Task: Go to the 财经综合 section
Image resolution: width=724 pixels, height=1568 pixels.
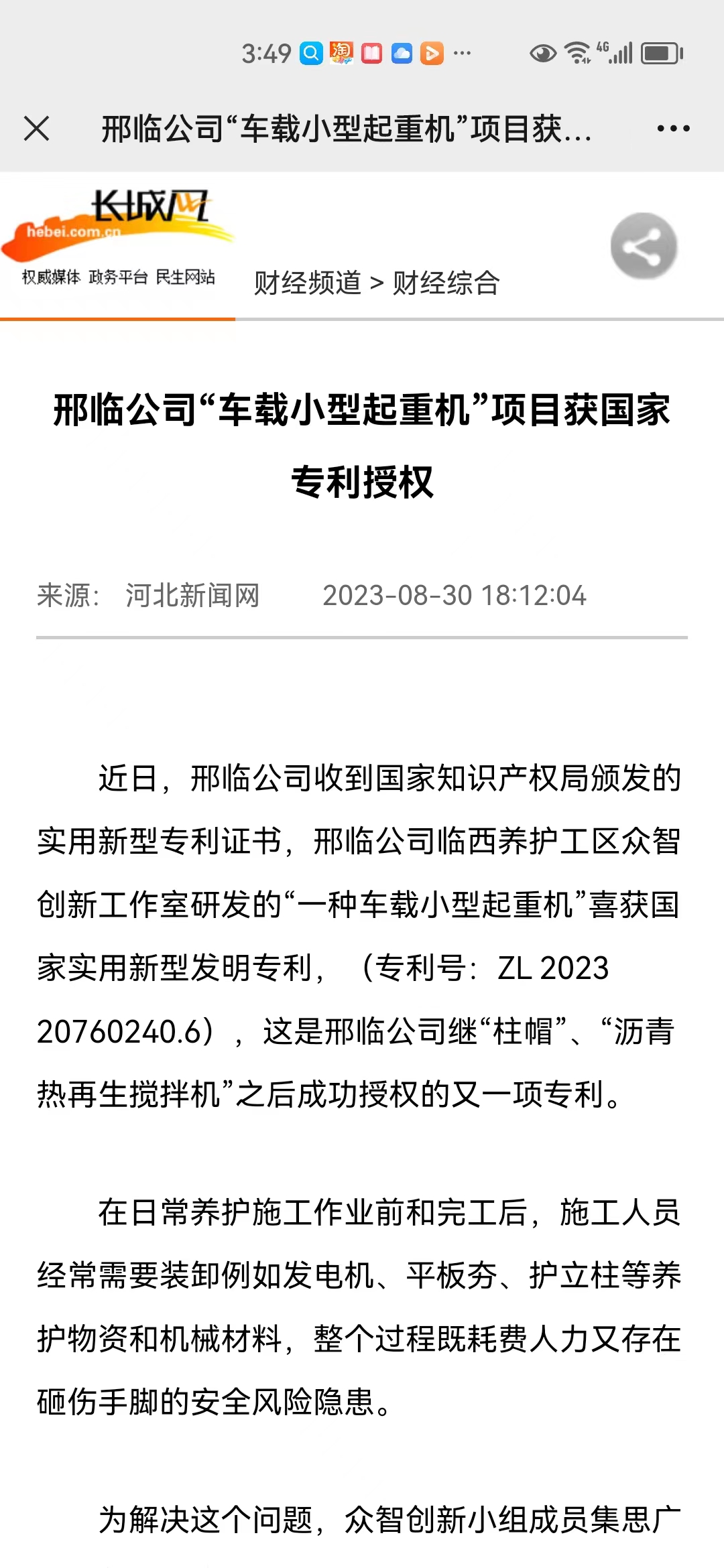Action: point(446,283)
